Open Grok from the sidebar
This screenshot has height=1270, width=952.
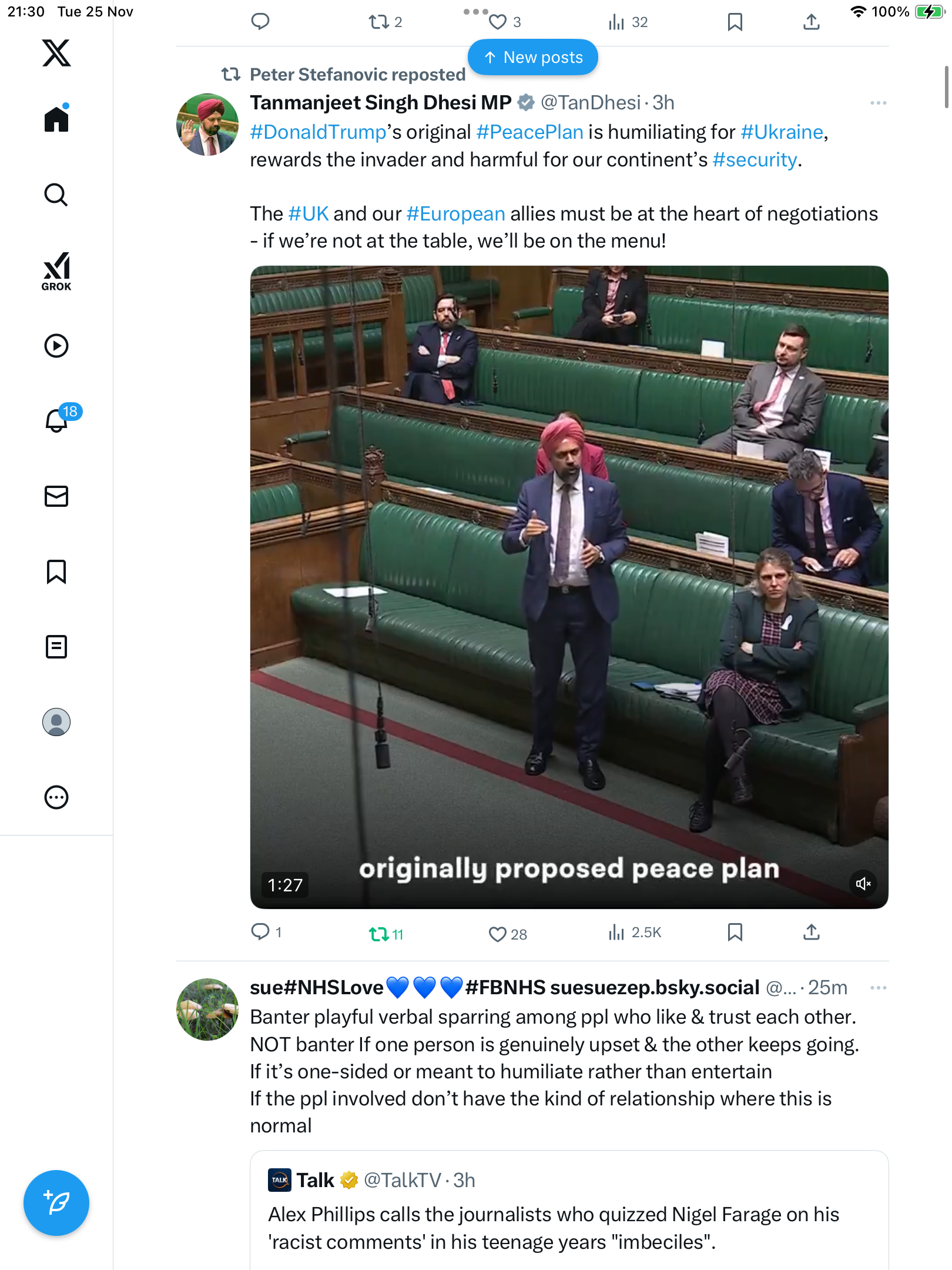pyautogui.click(x=56, y=272)
